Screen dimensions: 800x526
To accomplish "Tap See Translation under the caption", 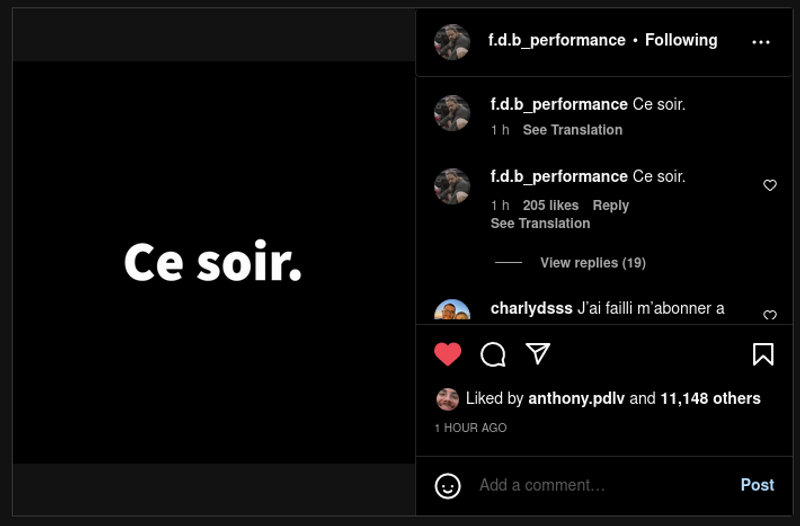I will click(572, 130).
